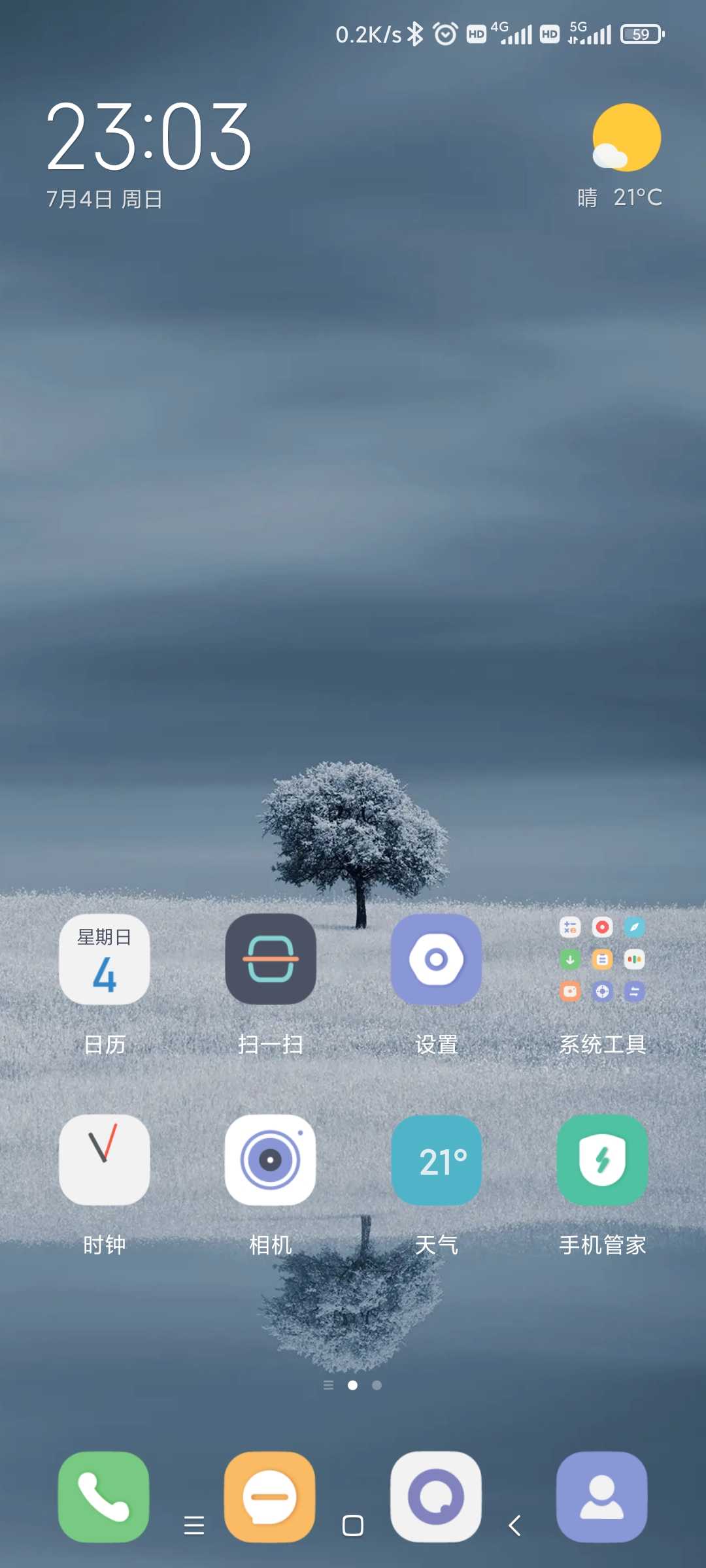Tap the recent apps navigation button

[x=194, y=1526]
